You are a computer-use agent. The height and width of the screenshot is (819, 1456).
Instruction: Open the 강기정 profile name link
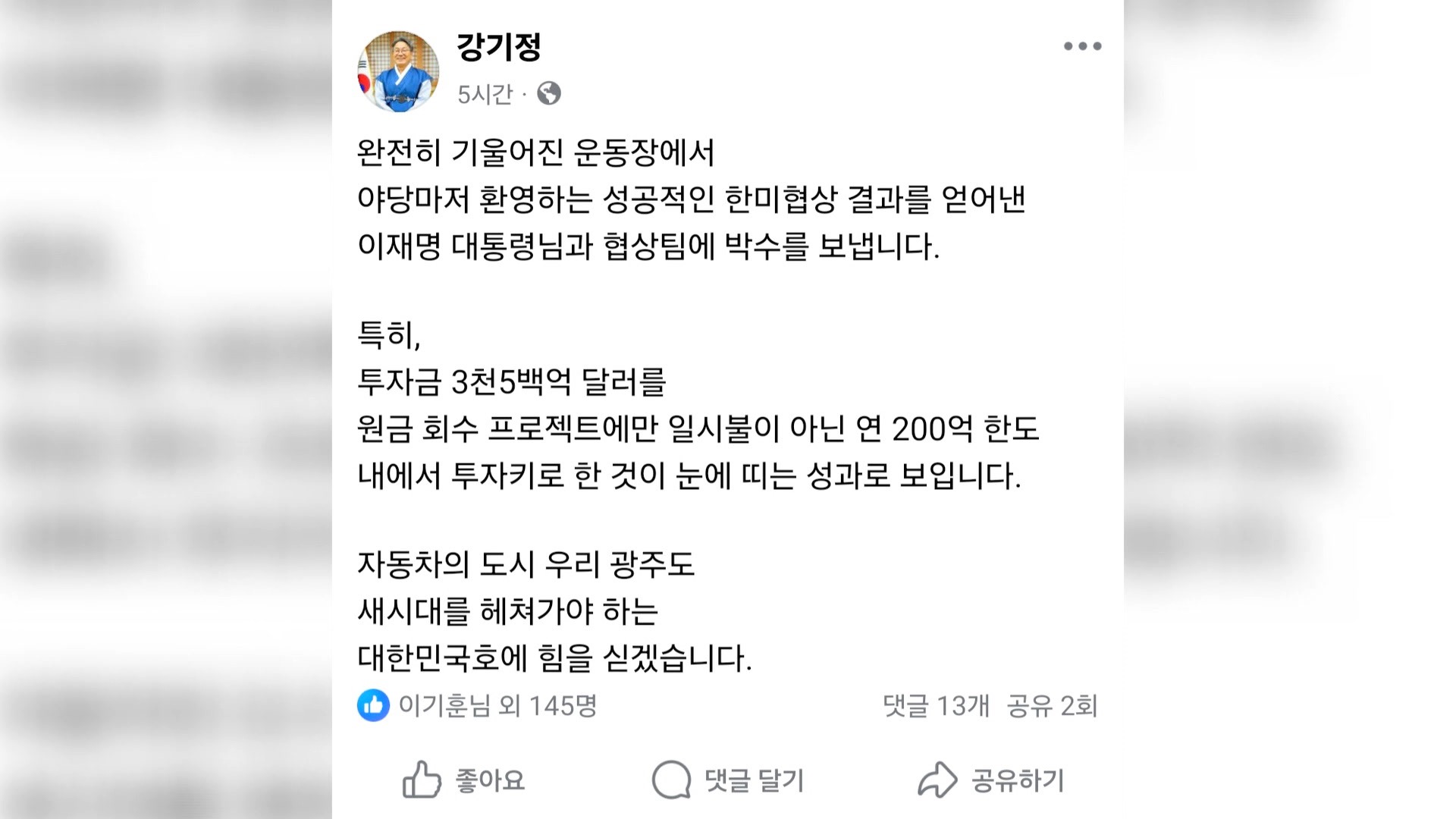coord(498,47)
